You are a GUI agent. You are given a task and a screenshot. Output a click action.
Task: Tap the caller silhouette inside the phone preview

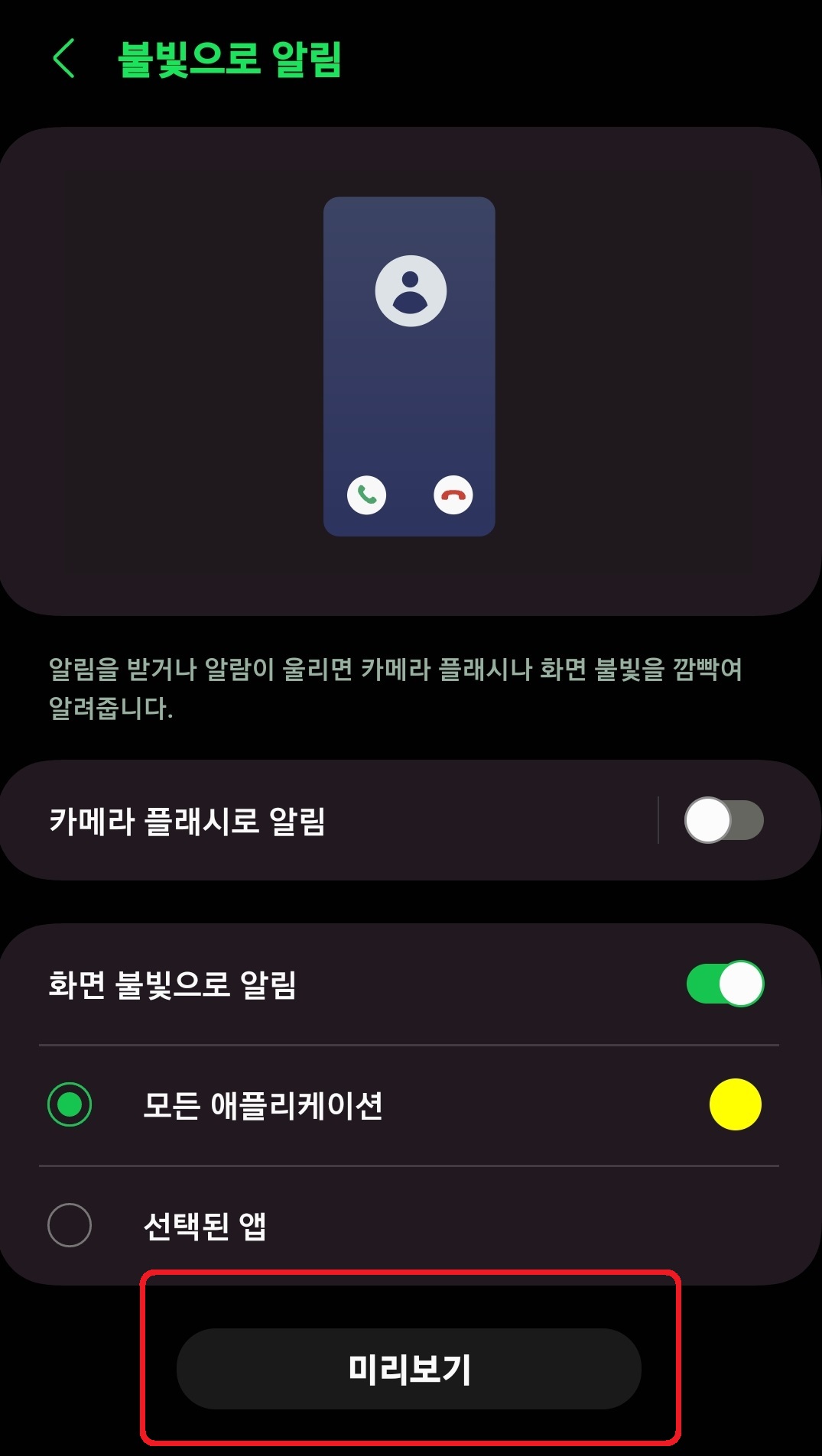[410, 293]
